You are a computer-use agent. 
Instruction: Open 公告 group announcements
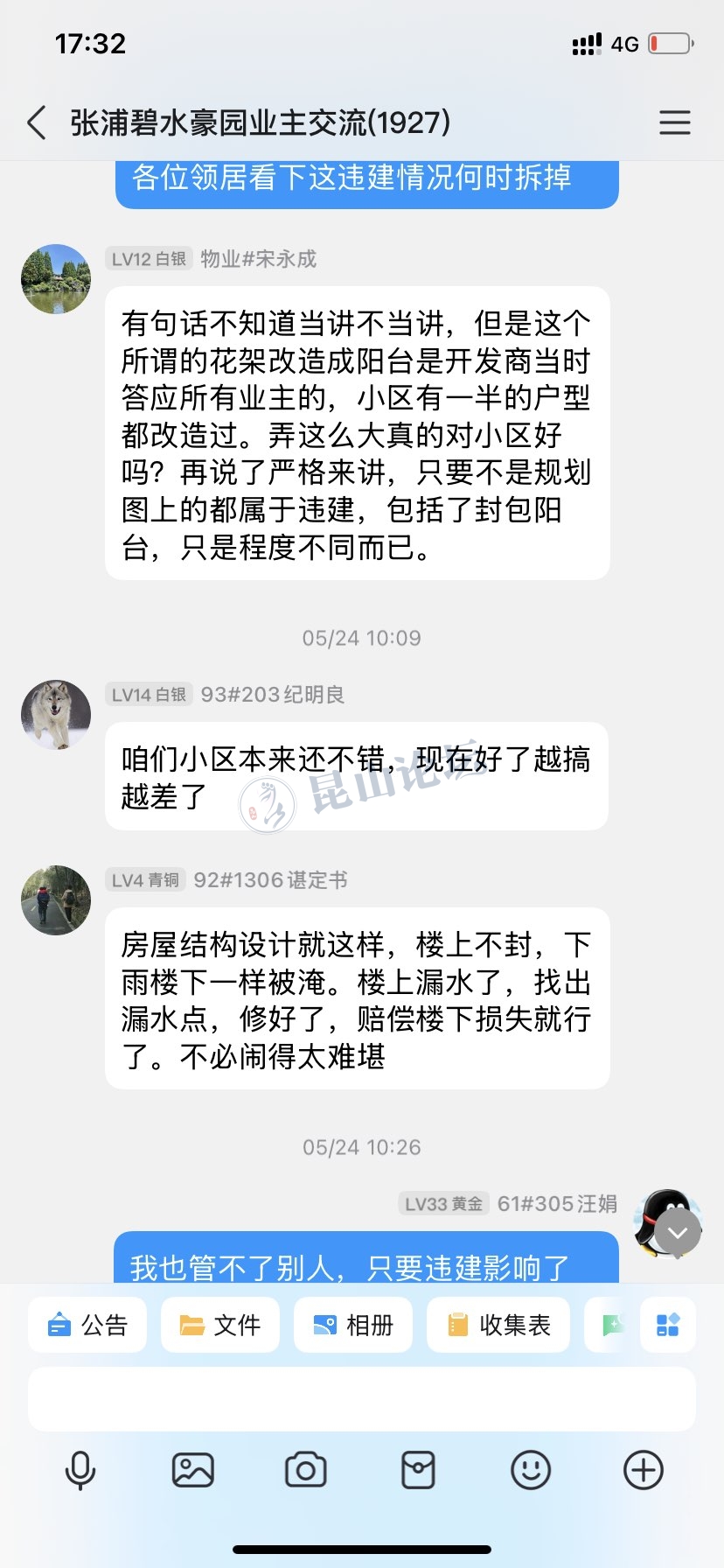(87, 1325)
